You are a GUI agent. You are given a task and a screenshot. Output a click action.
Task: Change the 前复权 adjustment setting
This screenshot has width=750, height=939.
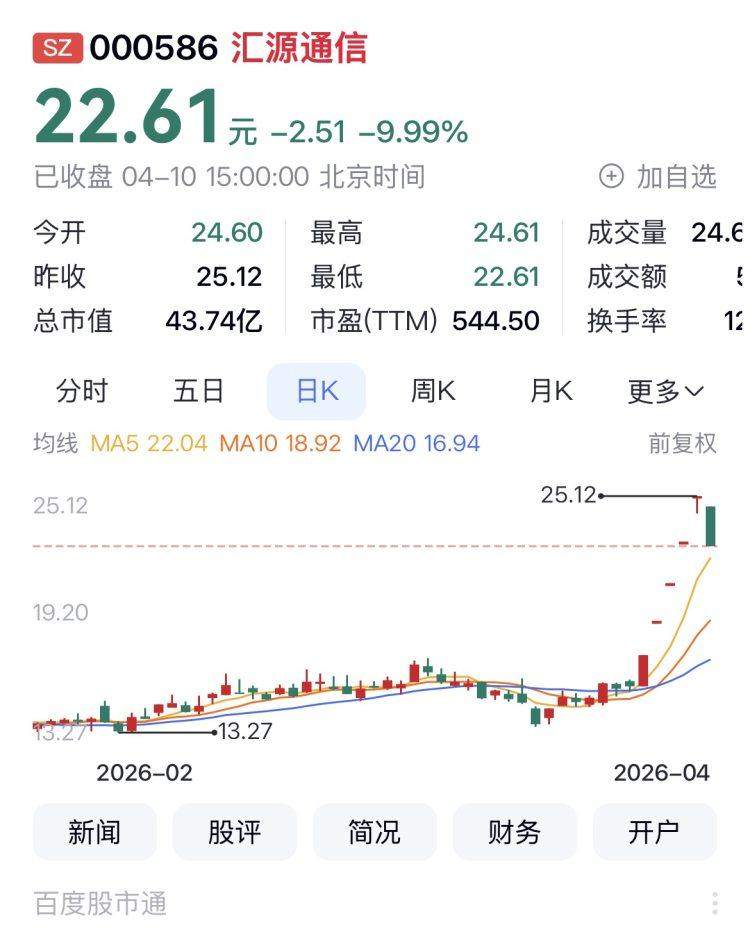(x=683, y=443)
